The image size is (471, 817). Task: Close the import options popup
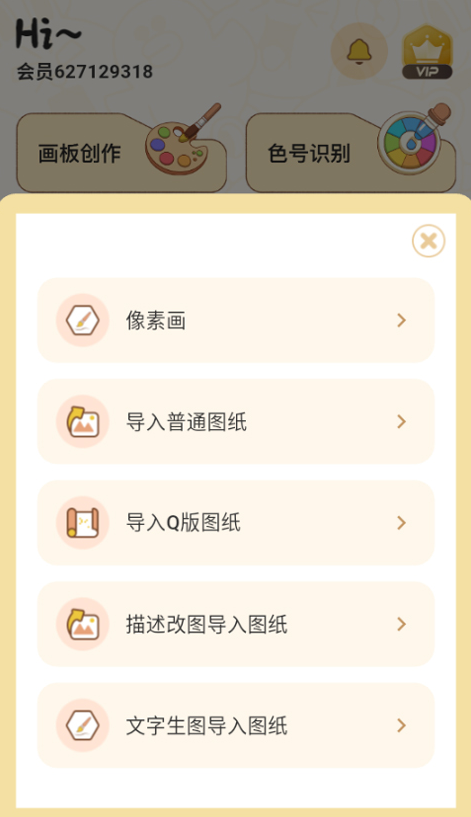point(428,241)
